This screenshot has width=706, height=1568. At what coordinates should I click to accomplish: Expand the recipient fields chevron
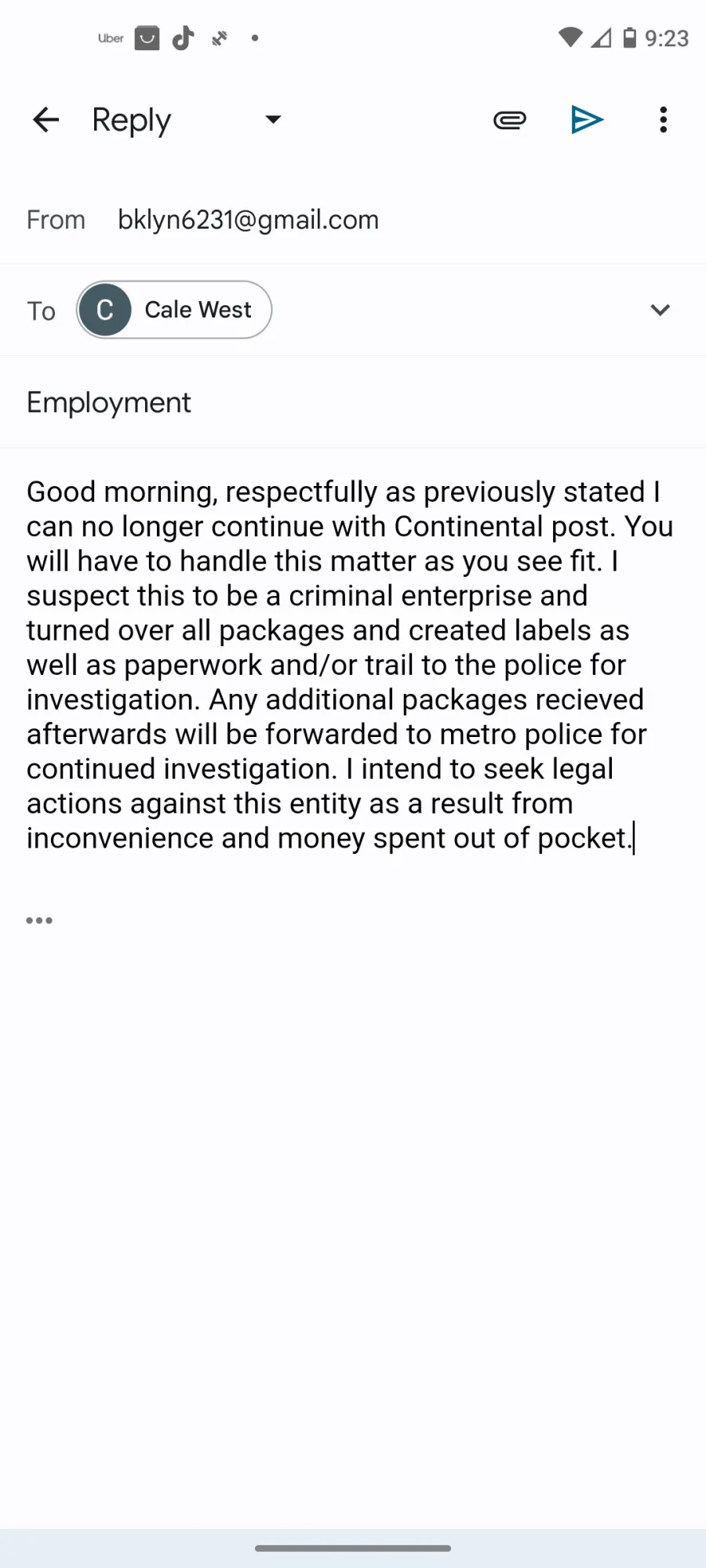[x=661, y=310]
